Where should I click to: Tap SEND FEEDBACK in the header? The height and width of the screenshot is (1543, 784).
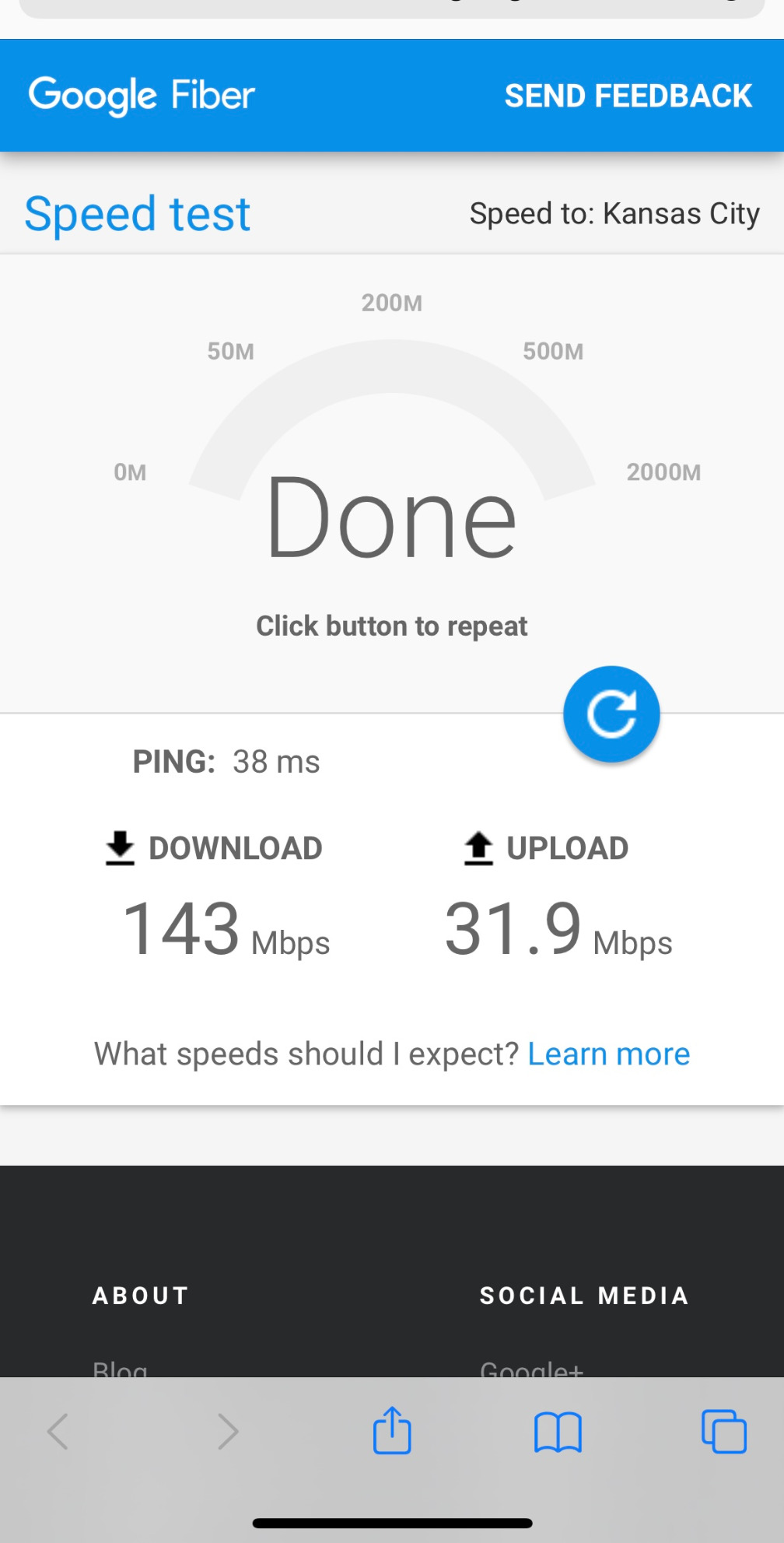(628, 96)
